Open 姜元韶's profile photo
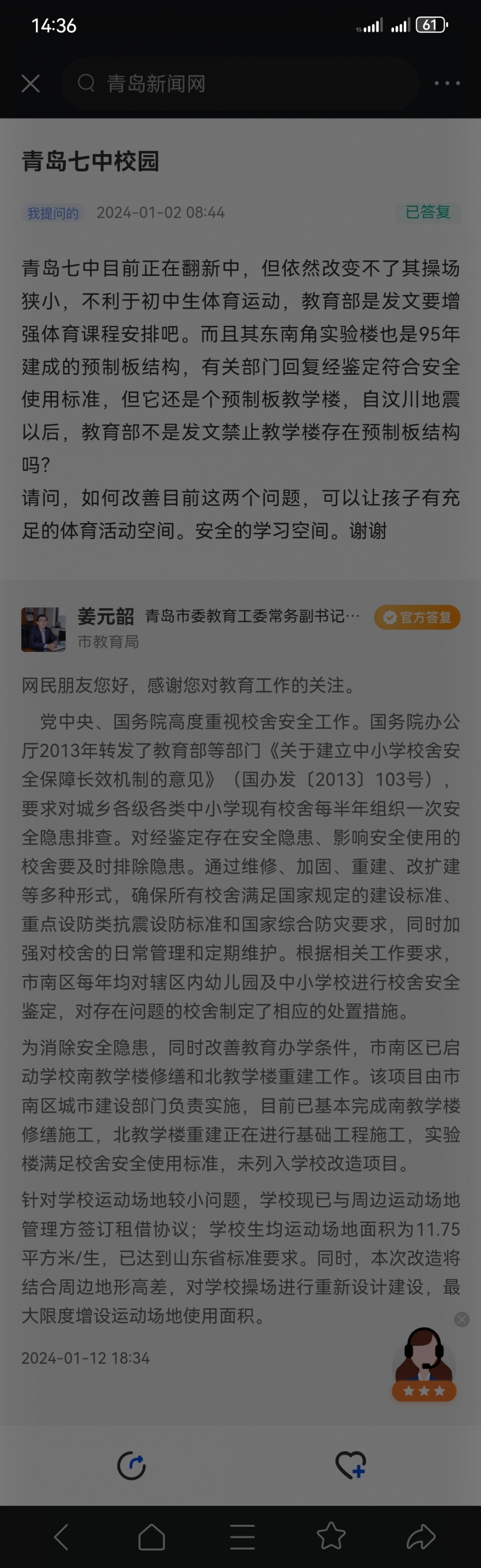The width and height of the screenshot is (481, 1568). point(43,630)
